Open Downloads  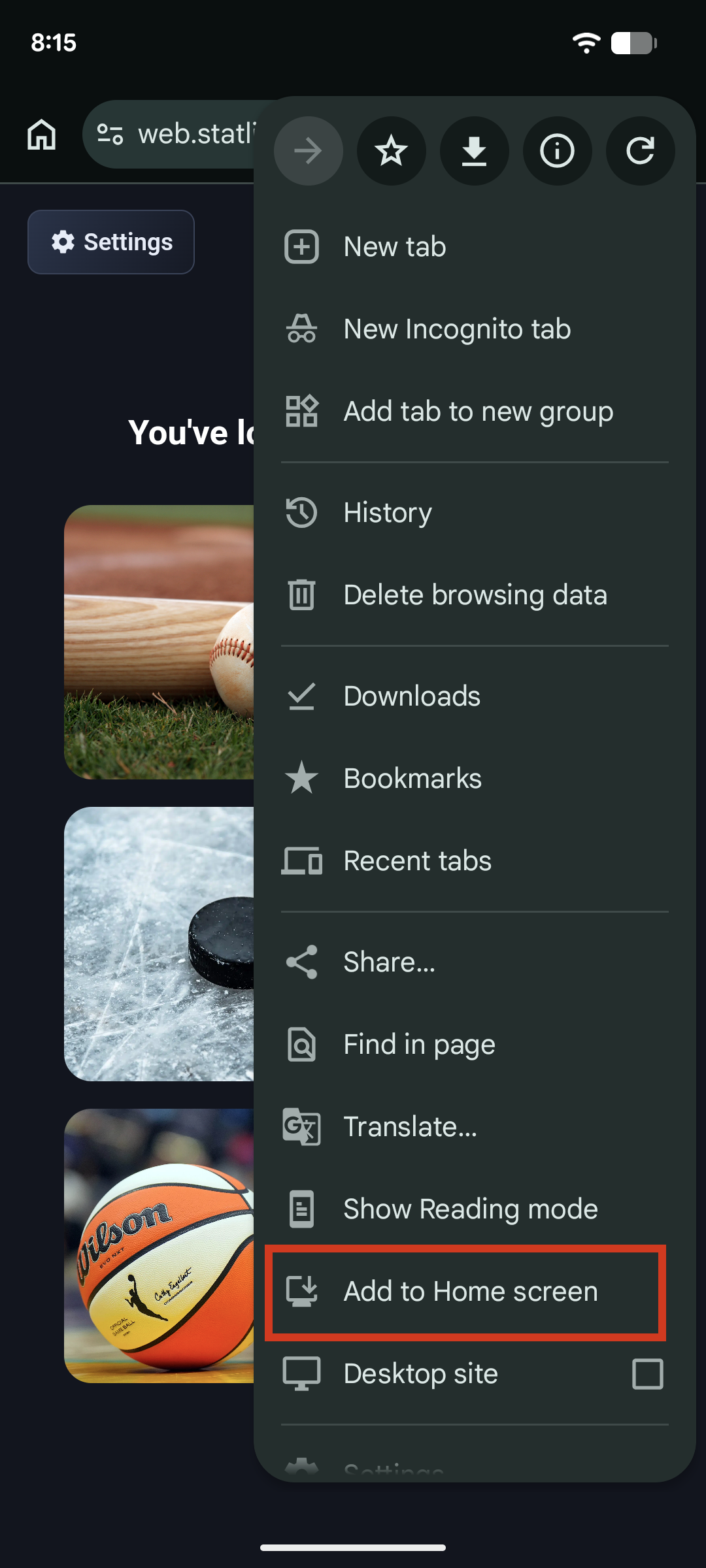[475, 696]
